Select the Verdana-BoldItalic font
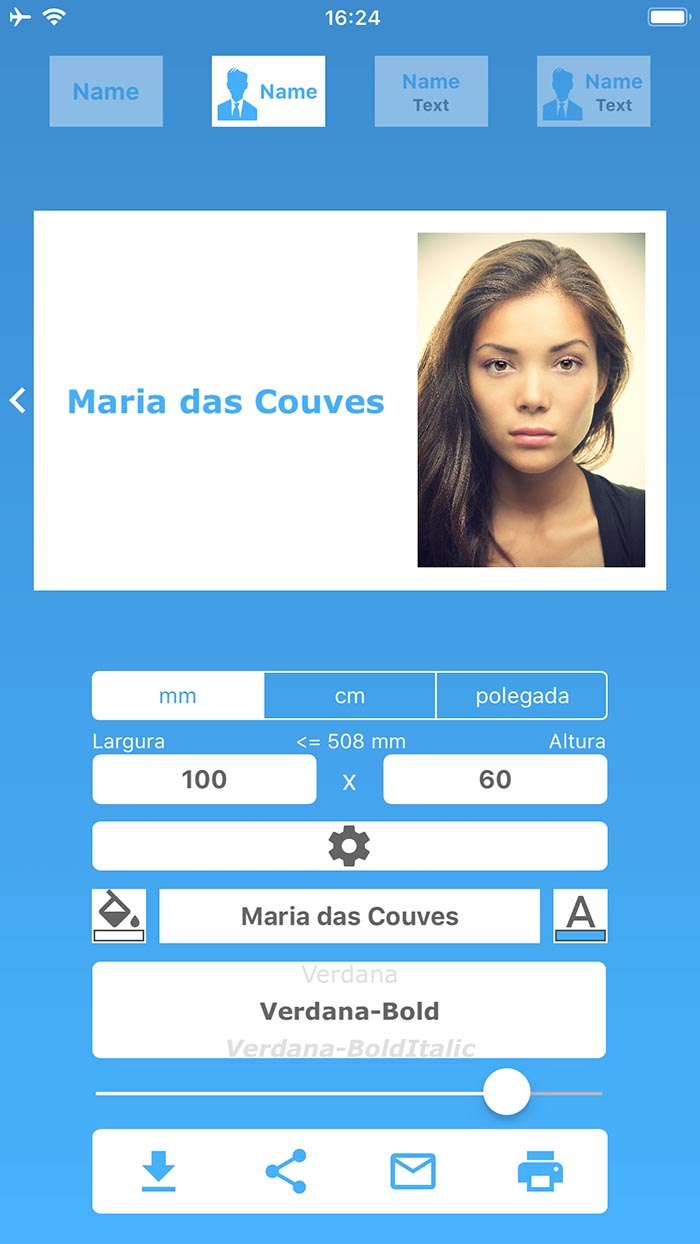This screenshot has width=700, height=1244. [x=350, y=1047]
